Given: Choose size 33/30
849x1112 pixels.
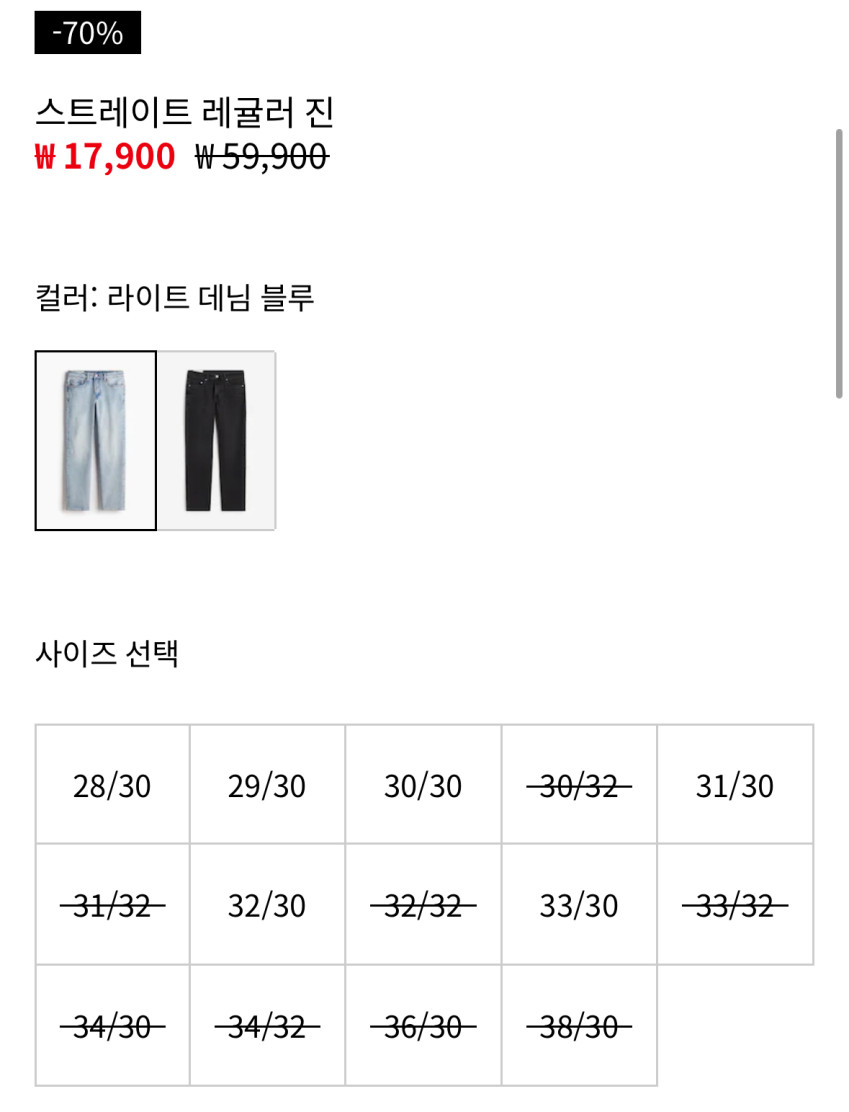Looking at the screenshot, I should pyautogui.click(x=579, y=906).
